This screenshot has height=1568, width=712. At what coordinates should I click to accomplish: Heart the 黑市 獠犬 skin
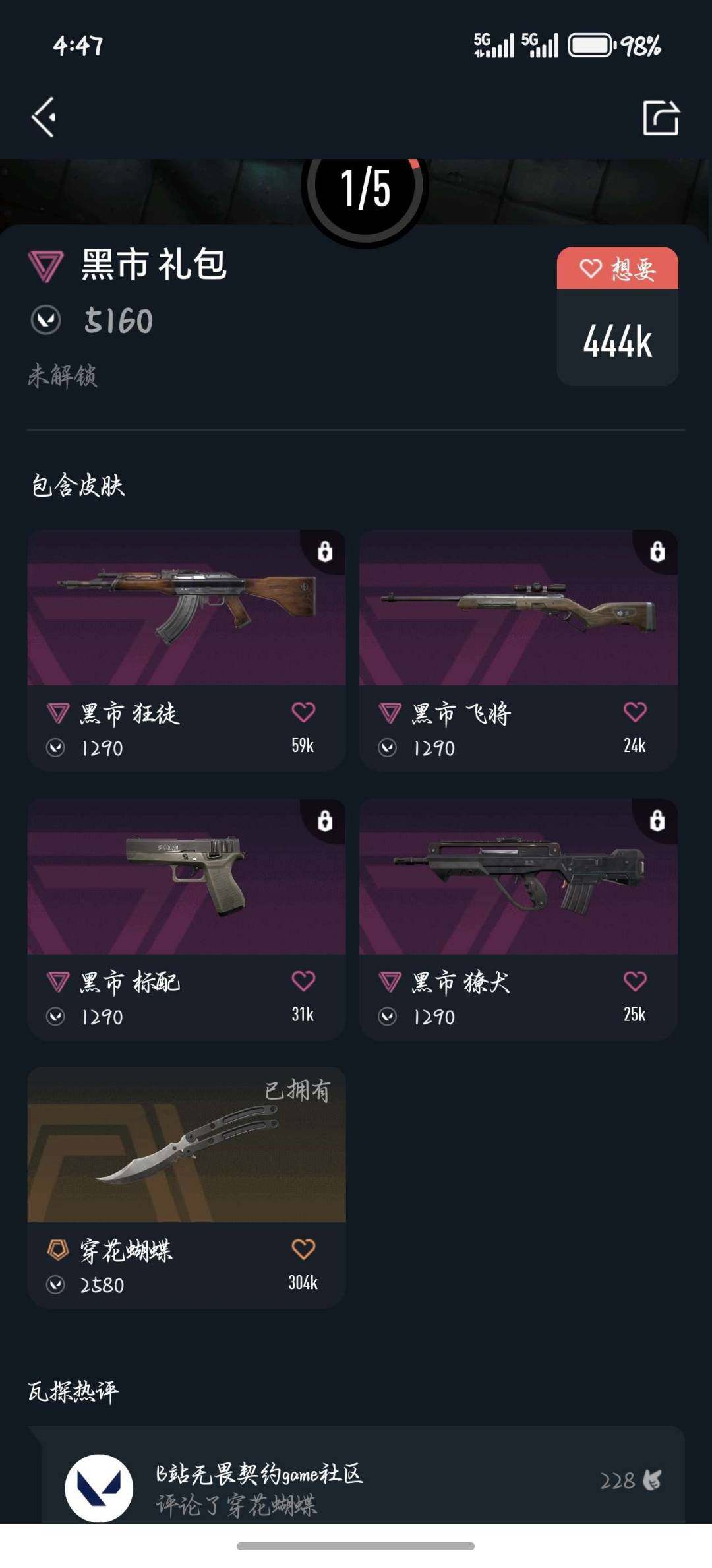635,982
